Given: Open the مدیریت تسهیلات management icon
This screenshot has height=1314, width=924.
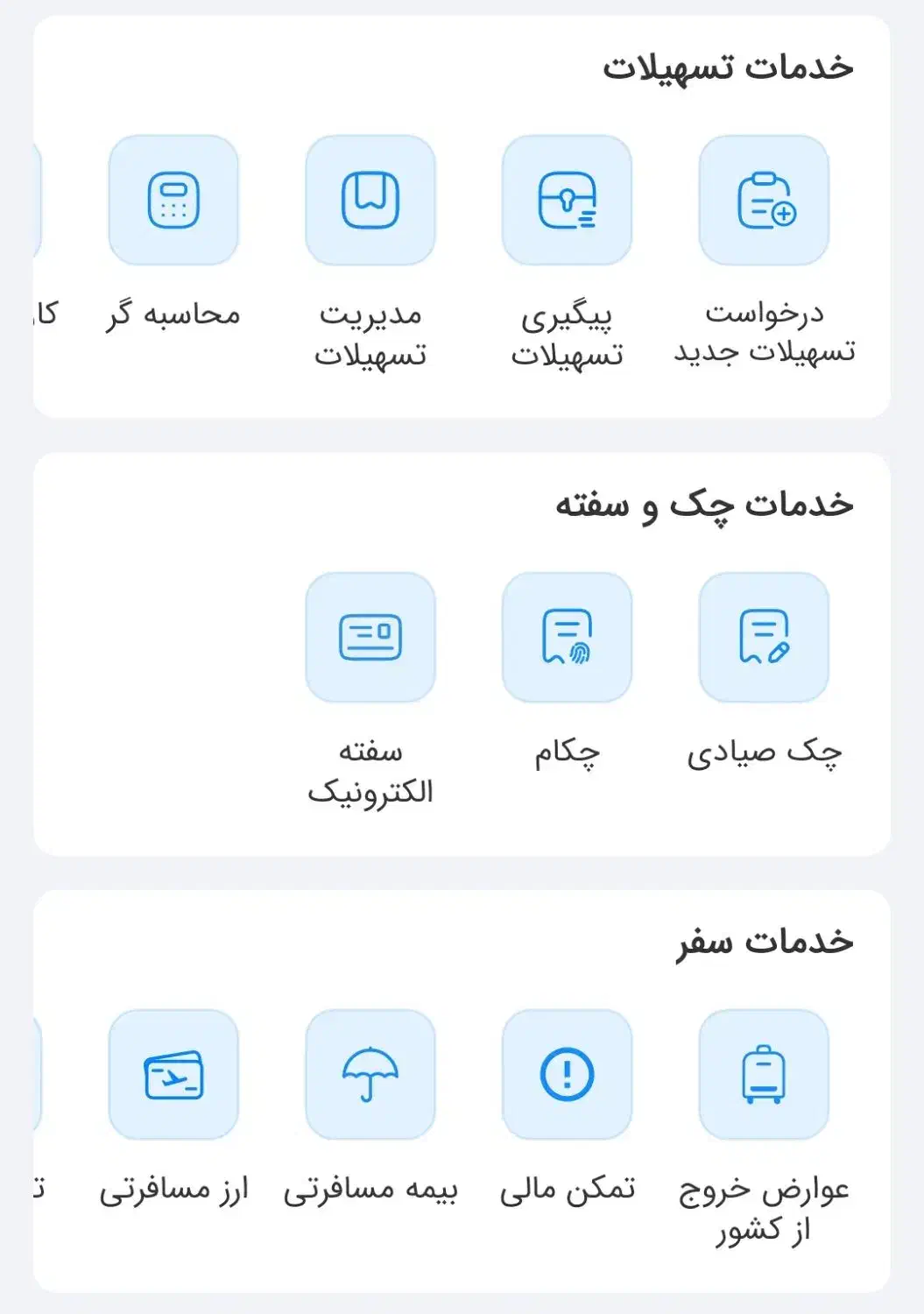Looking at the screenshot, I should 370,201.
